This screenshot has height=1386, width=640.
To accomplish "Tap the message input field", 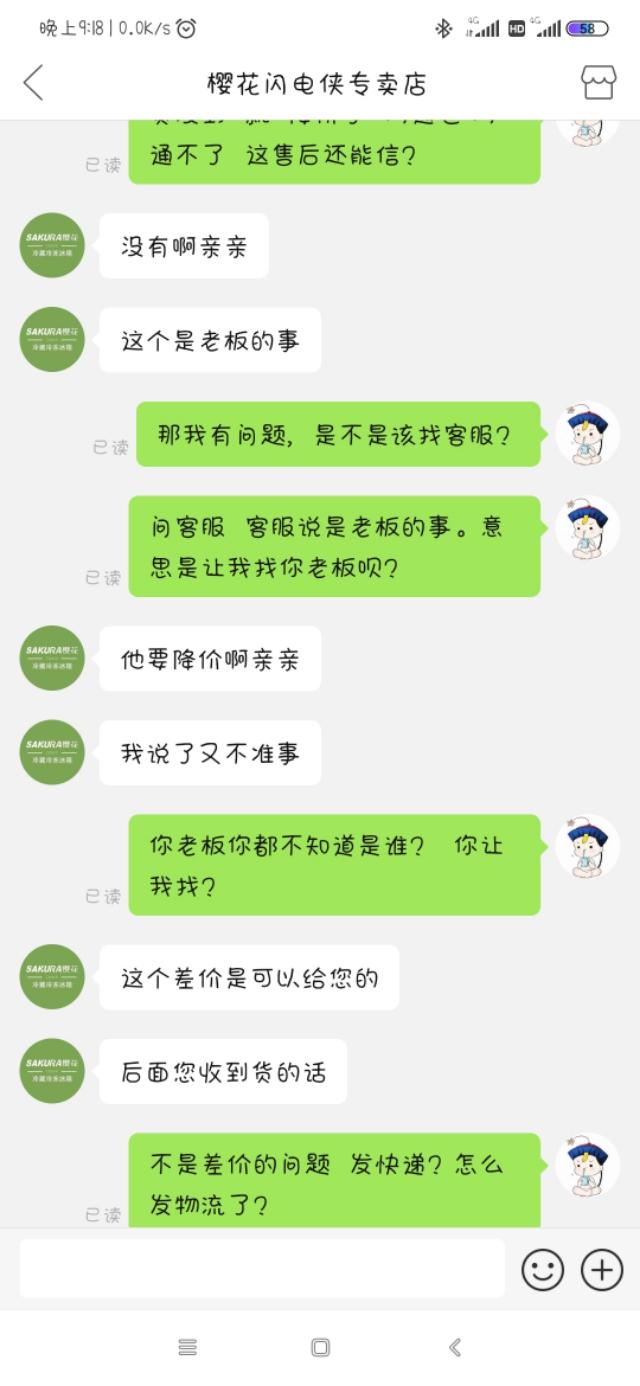I will 262,1269.
